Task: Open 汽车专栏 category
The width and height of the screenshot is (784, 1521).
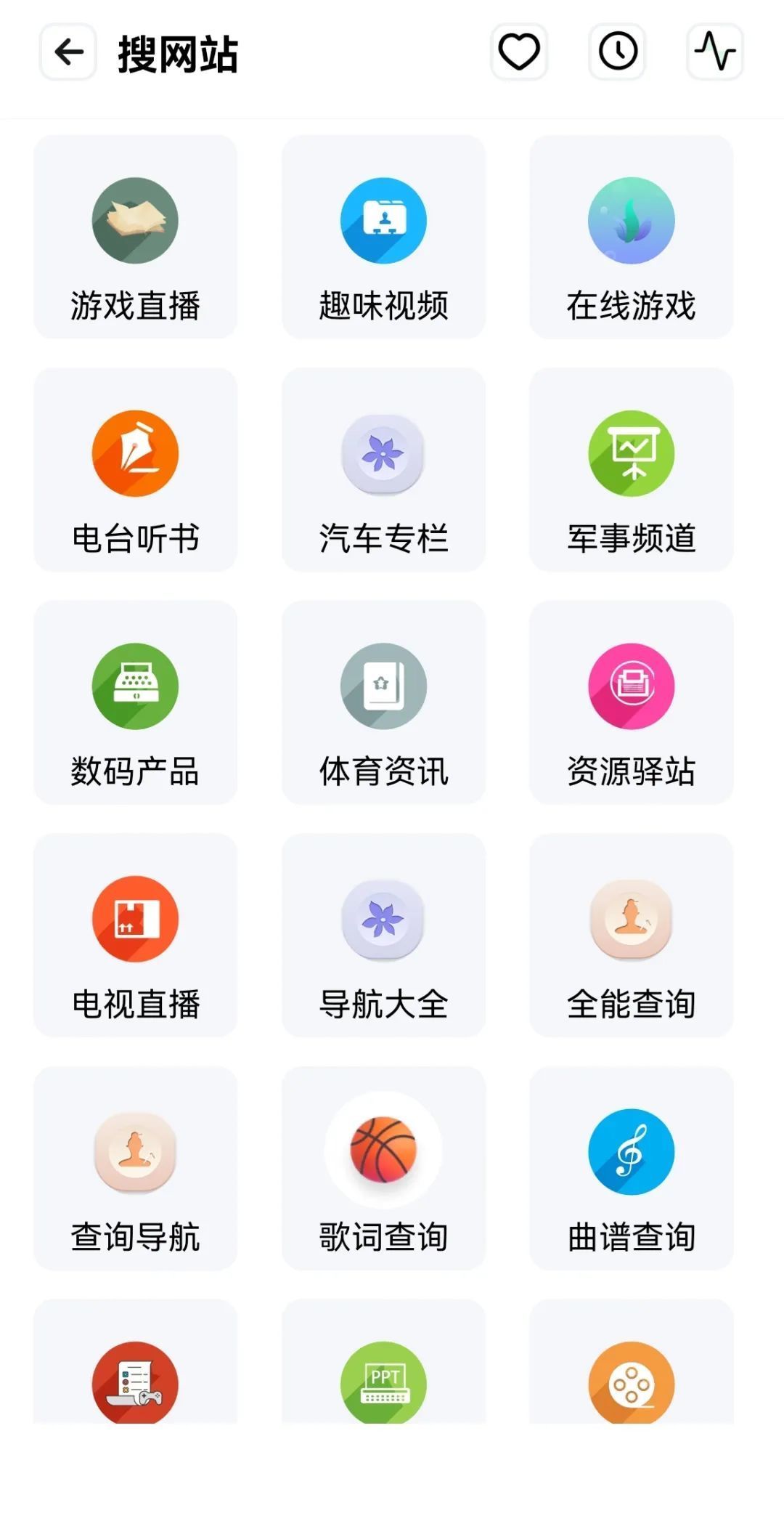Action: click(x=383, y=470)
